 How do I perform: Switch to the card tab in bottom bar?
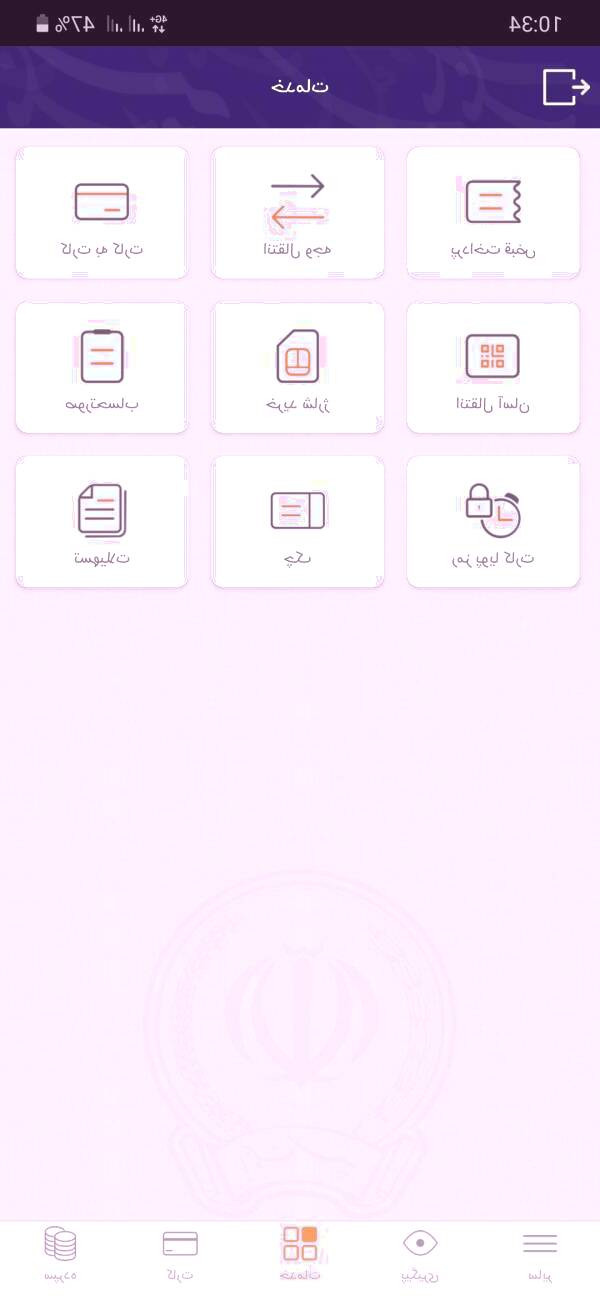[x=180, y=1254]
